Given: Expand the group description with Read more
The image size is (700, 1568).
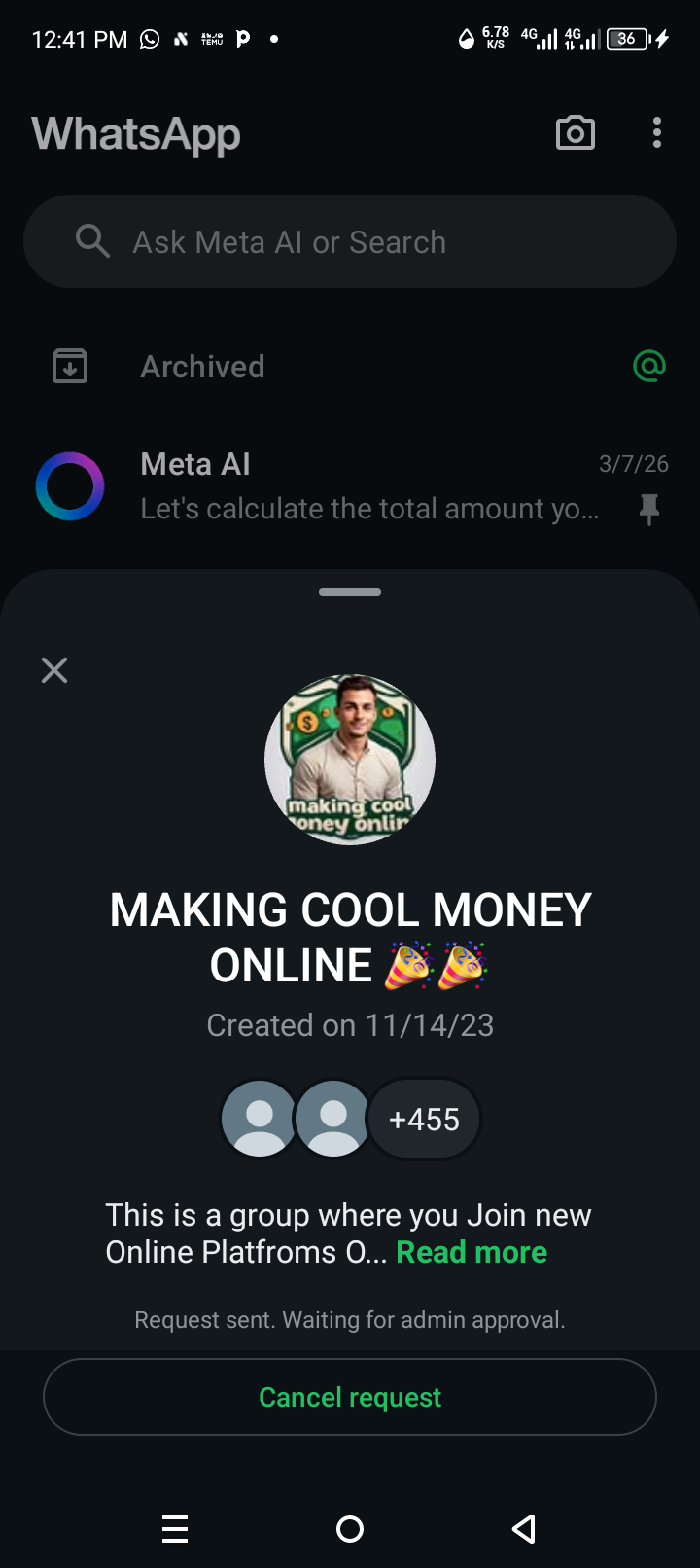Looking at the screenshot, I should [472, 1252].
